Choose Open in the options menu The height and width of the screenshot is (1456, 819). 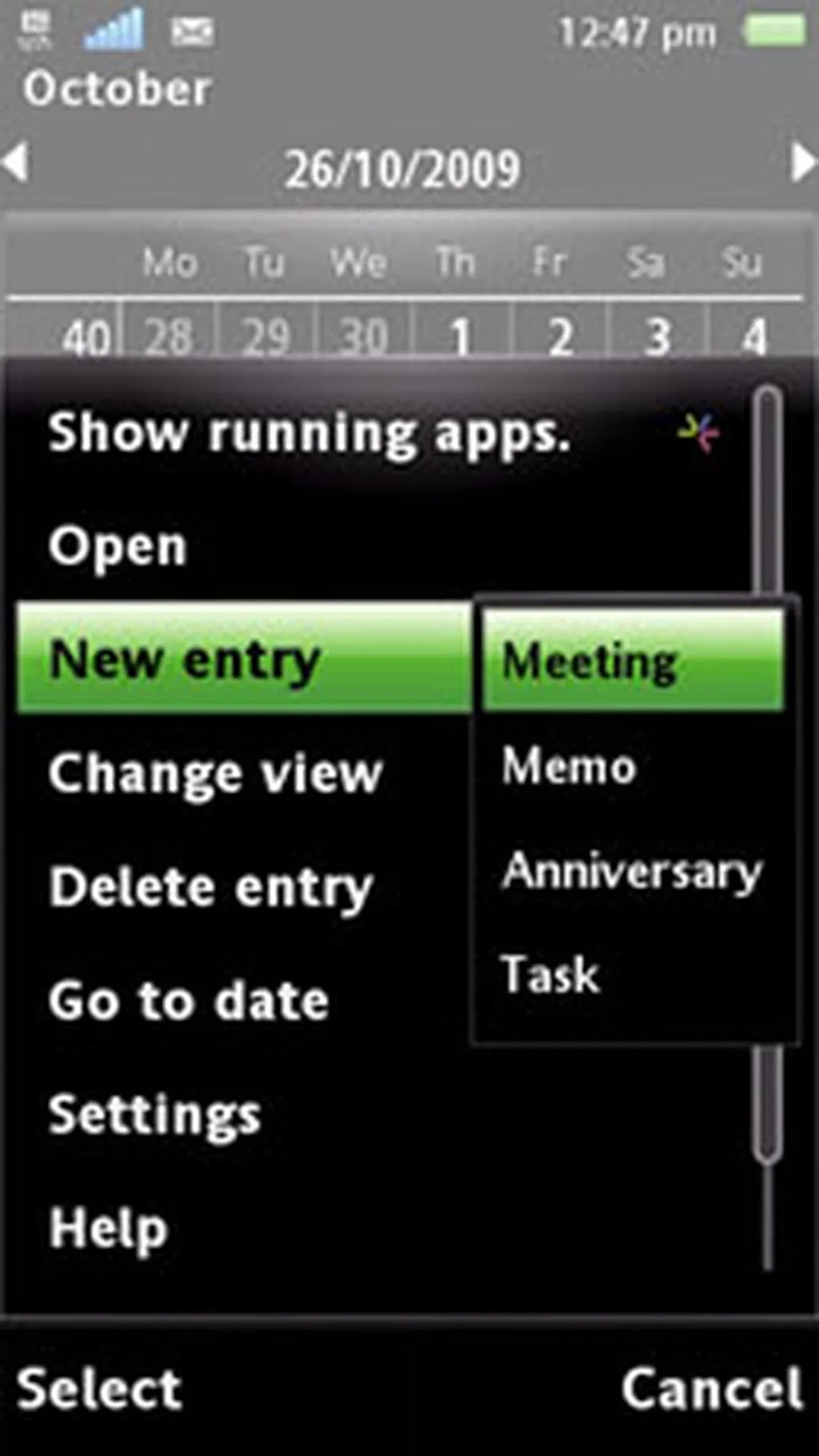click(x=118, y=547)
